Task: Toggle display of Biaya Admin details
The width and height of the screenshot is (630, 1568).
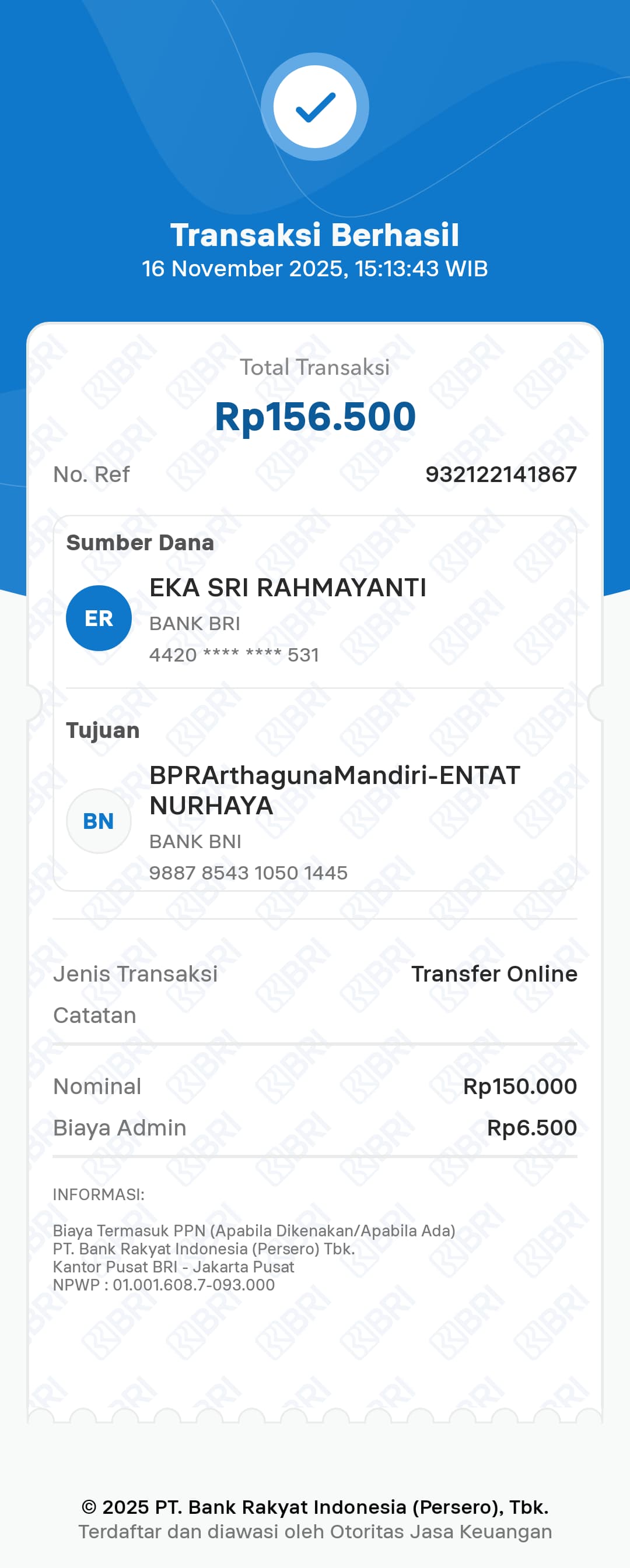Action: click(314, 1127)
